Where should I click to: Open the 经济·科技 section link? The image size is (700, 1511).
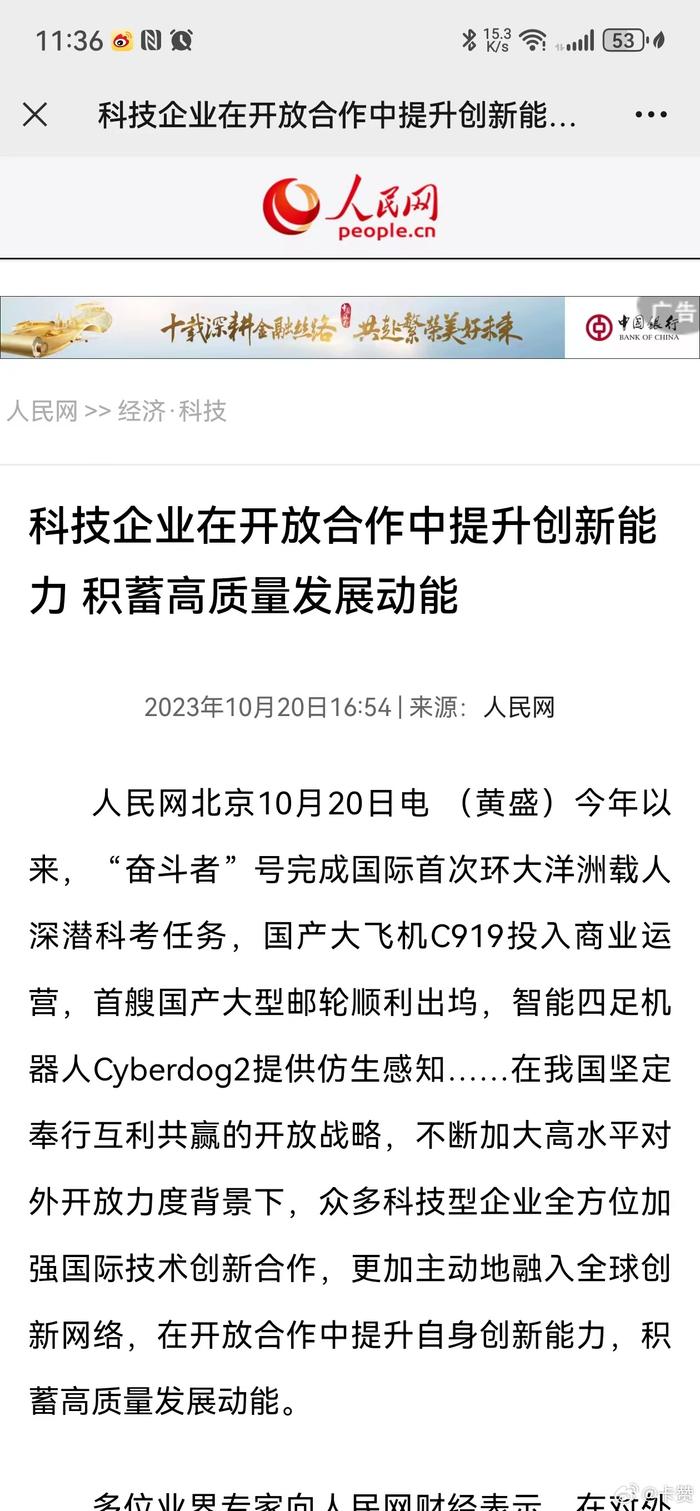(172, 411)
